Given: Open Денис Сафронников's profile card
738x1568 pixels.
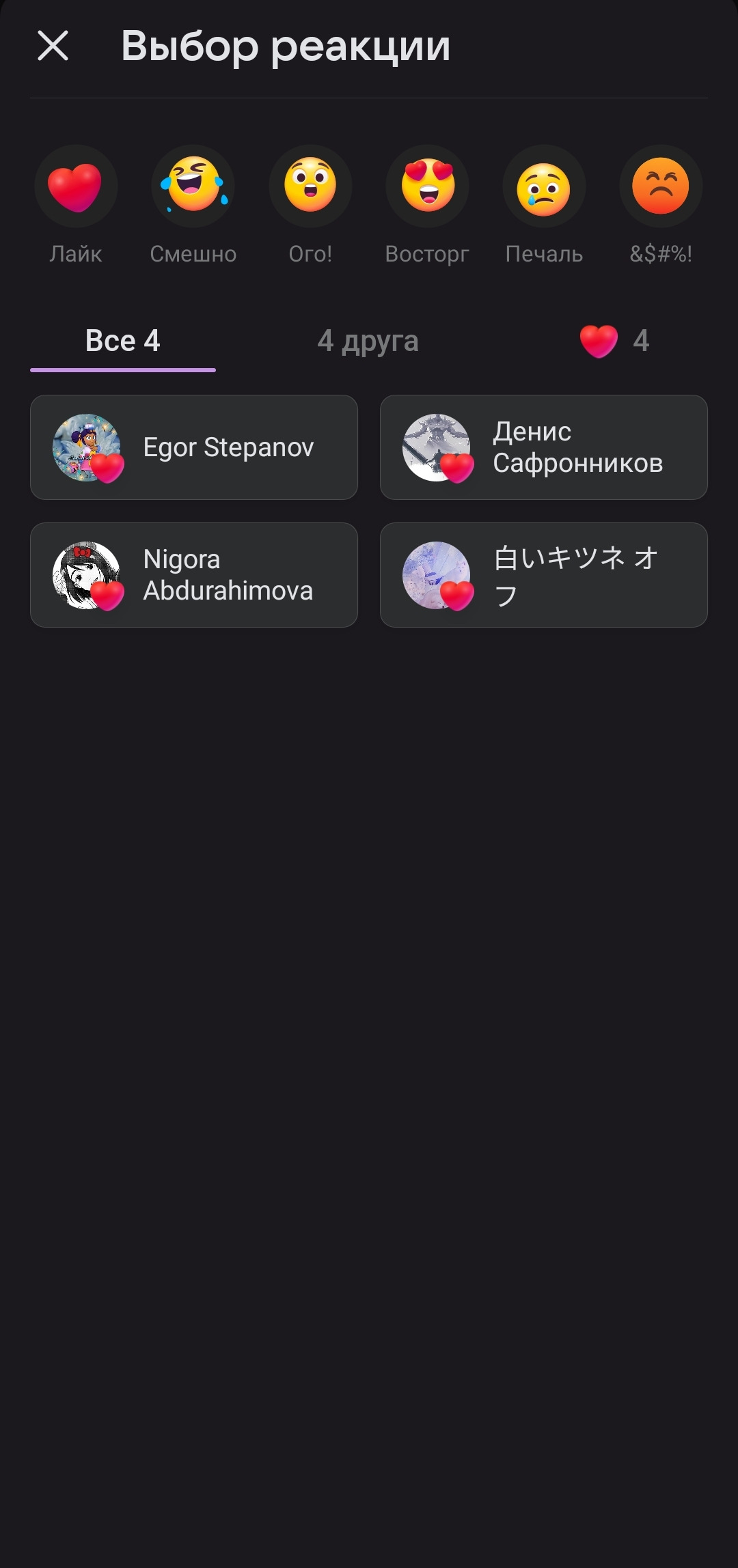Looking at the screenshot, I should pos(544,447).
